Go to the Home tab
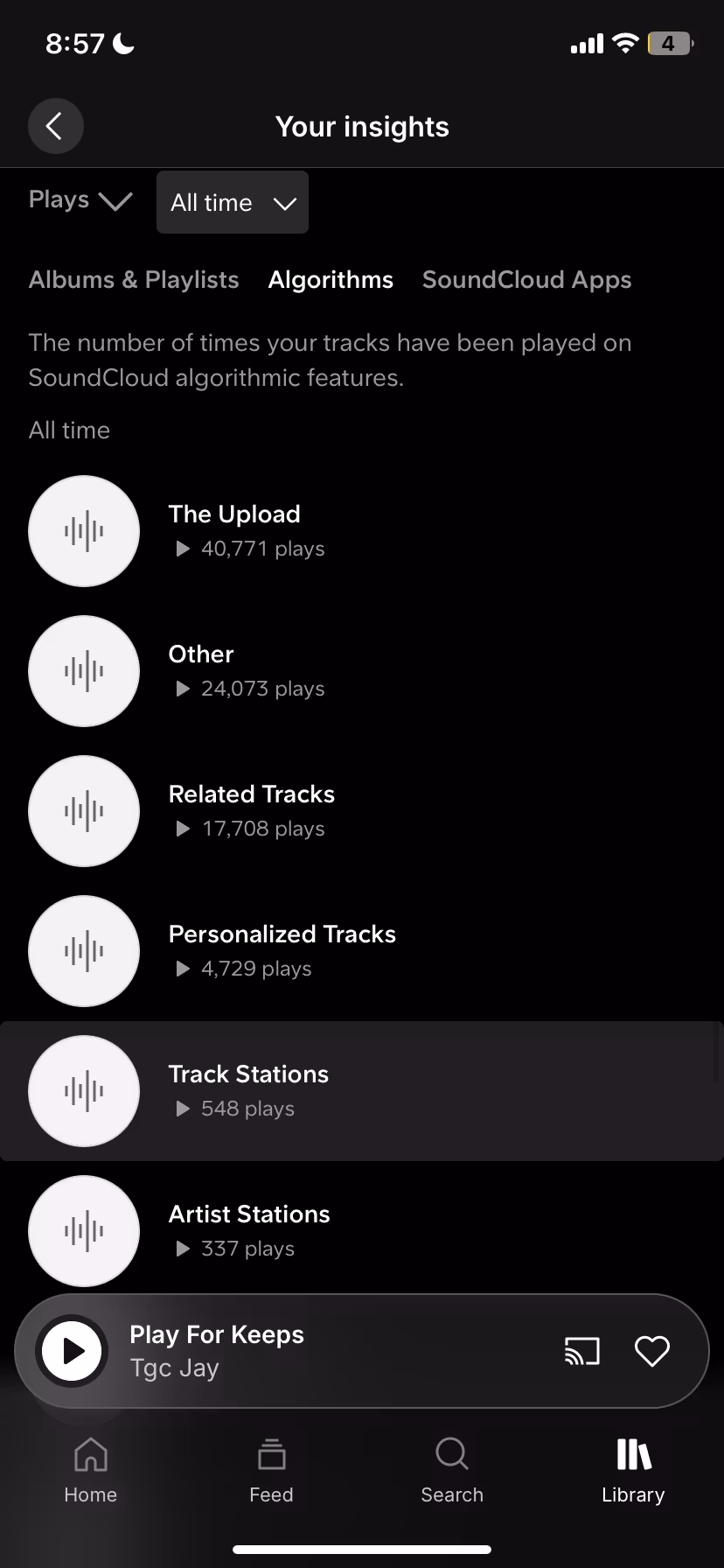Image resolution: width=724 pixels, height=1568 pixels. click(91, 1470)
